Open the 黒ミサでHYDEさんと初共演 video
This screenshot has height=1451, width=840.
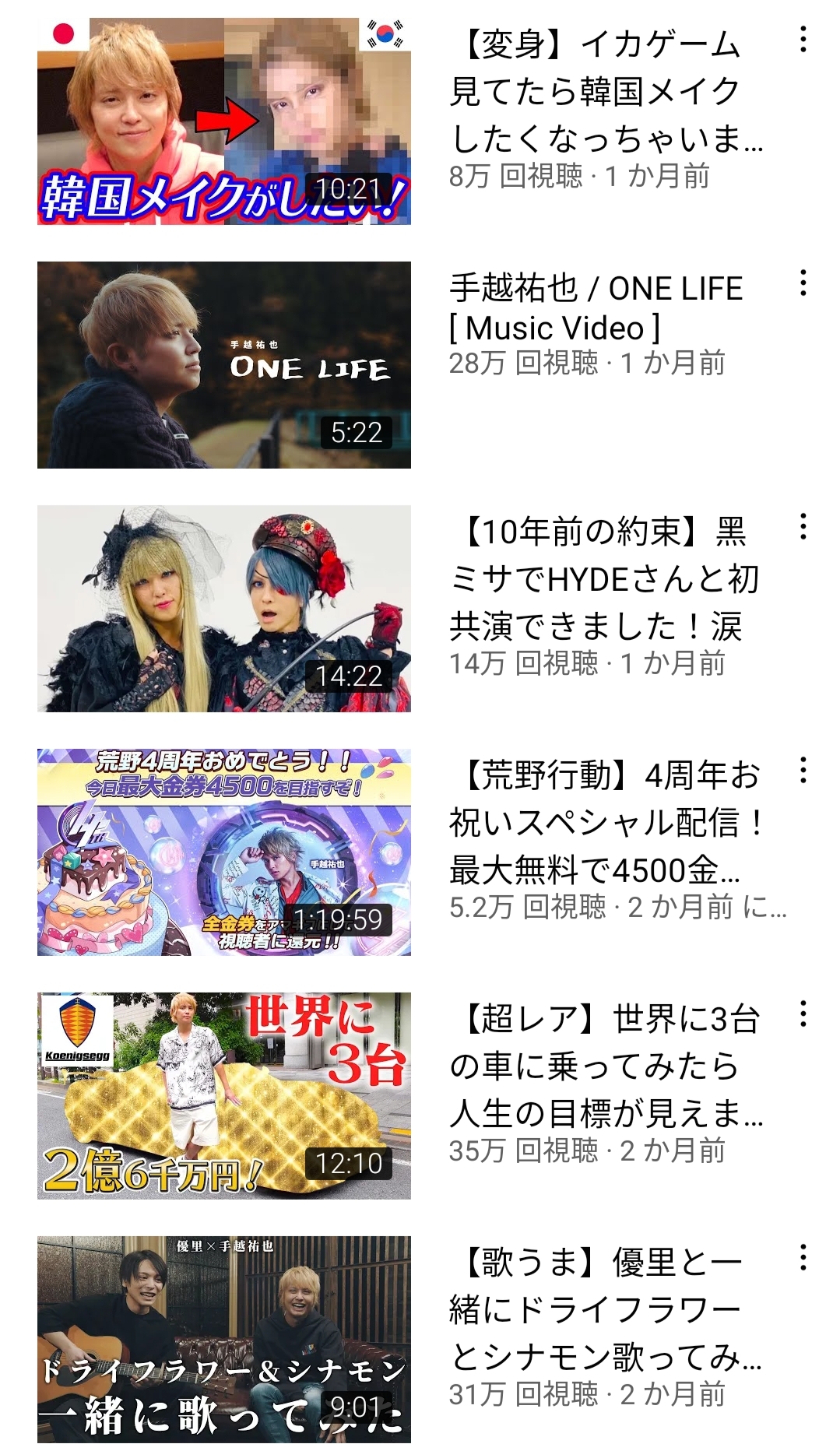tap(224, 609)
